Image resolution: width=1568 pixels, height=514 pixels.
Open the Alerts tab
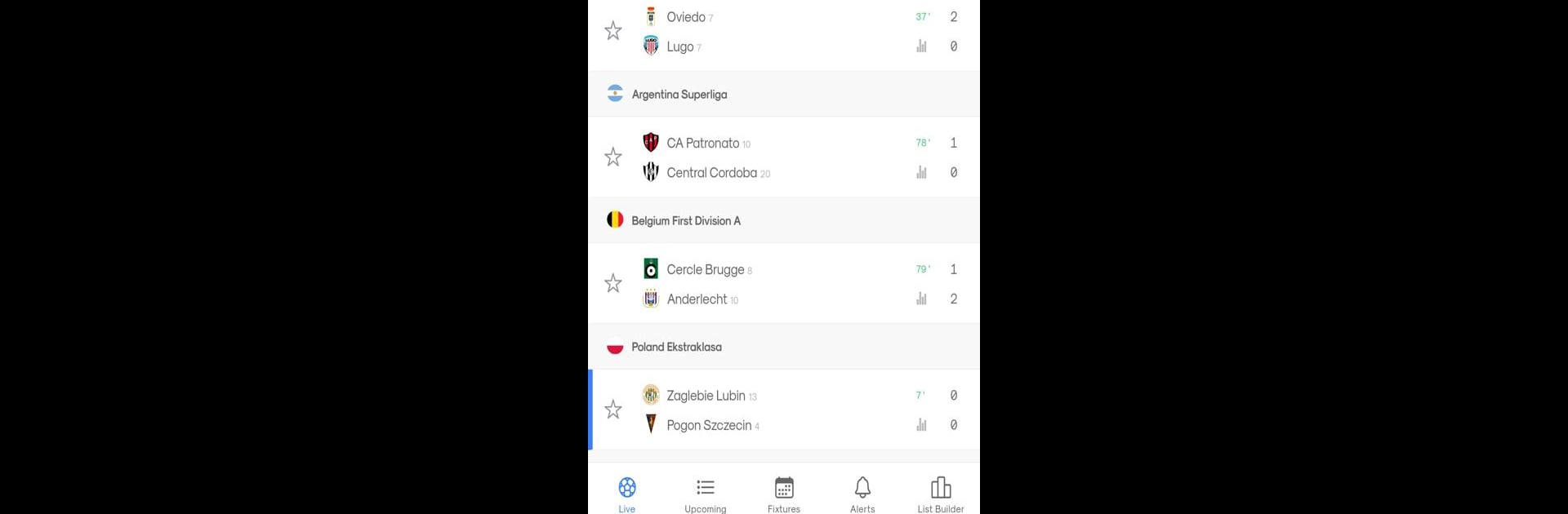tap(862, 494)
